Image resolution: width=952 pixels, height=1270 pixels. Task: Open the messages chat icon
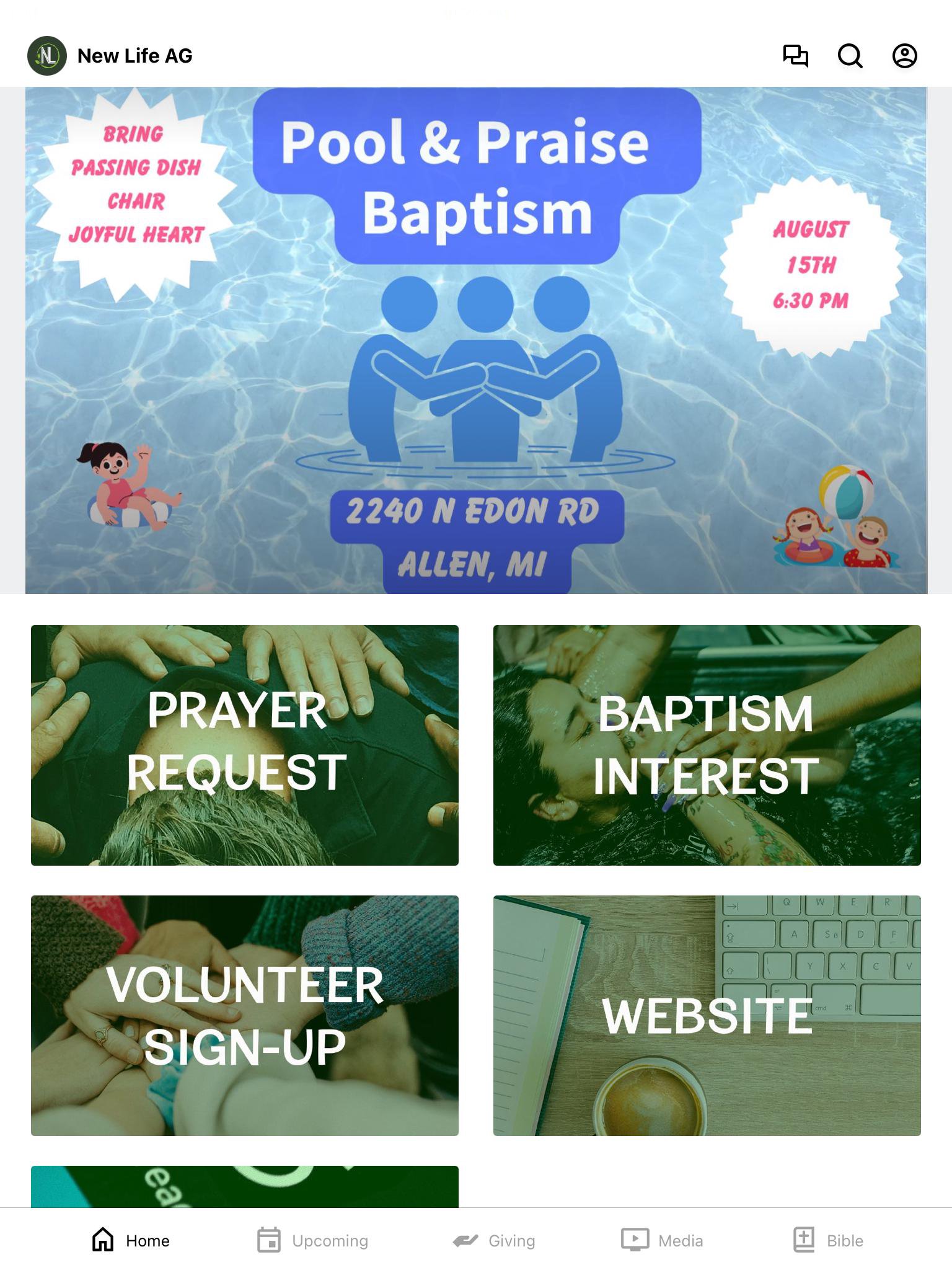pos(795,56)
